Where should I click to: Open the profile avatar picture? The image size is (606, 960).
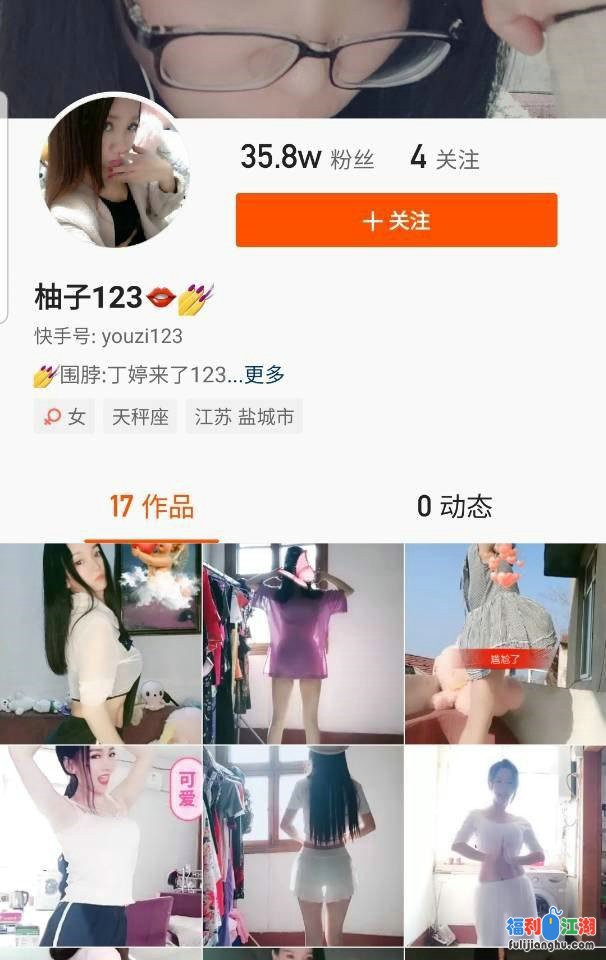point(113,171)
